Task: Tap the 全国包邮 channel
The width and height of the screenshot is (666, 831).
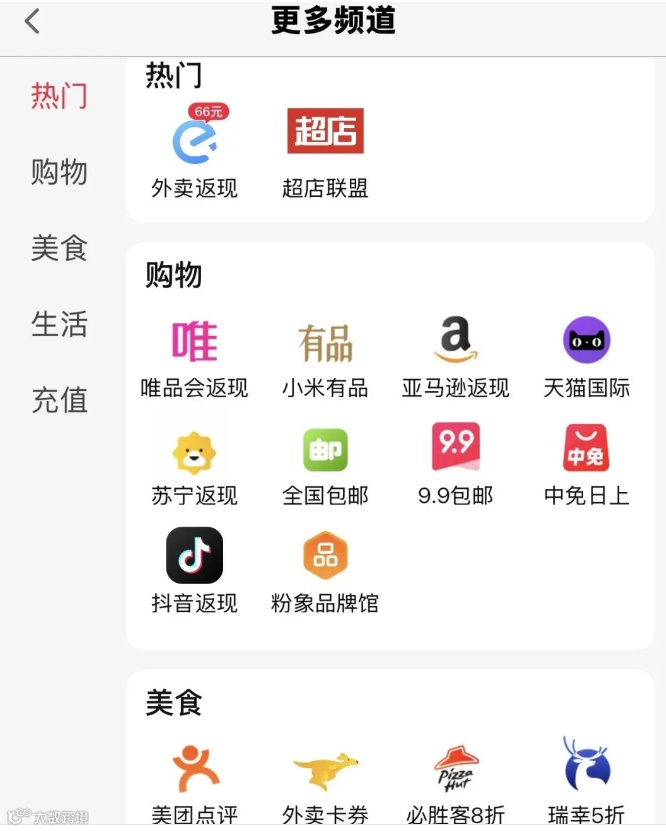Action: tap(325, 465)
